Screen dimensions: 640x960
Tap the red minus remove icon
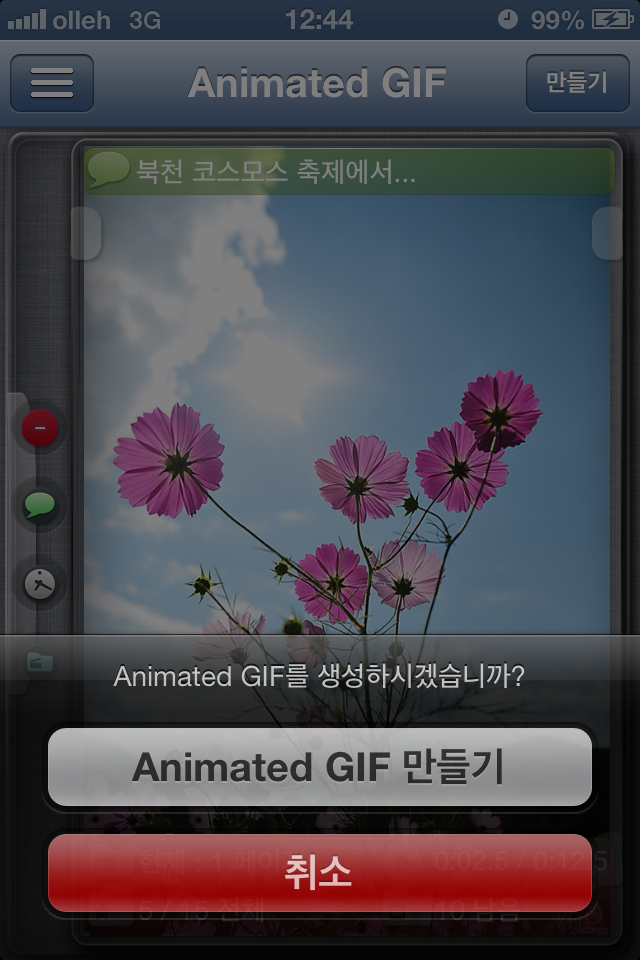point(40,429)
